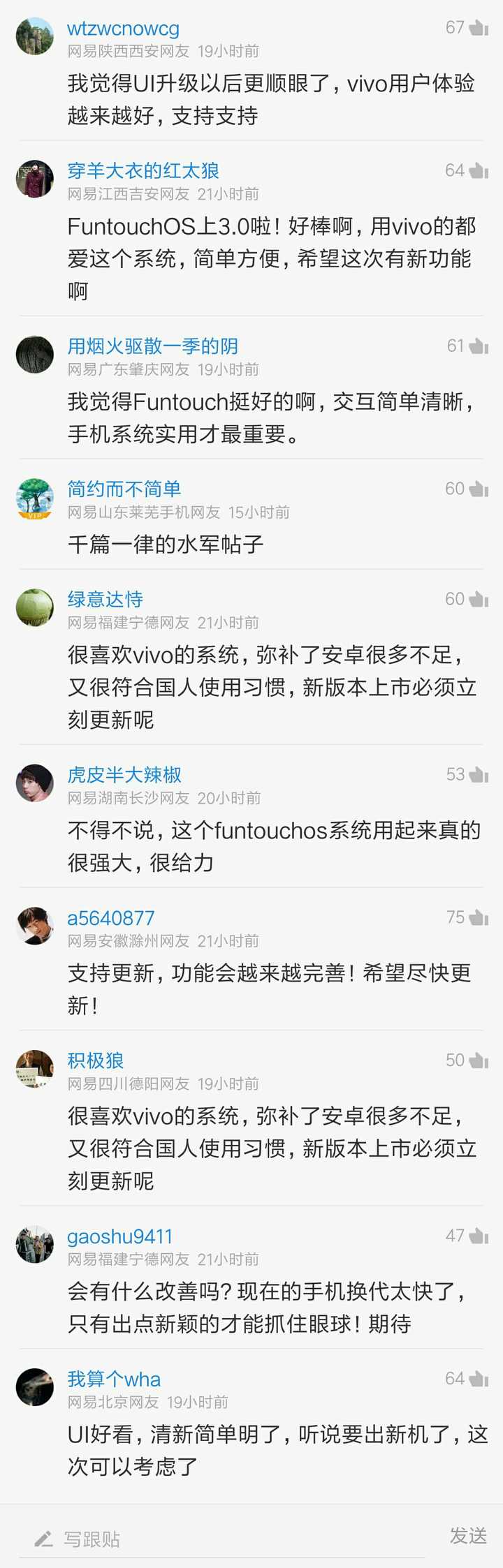Upvote 穿羊大衣的红太狼's comment
This screenshot has height=1568, width=503.
coord(479,171)
